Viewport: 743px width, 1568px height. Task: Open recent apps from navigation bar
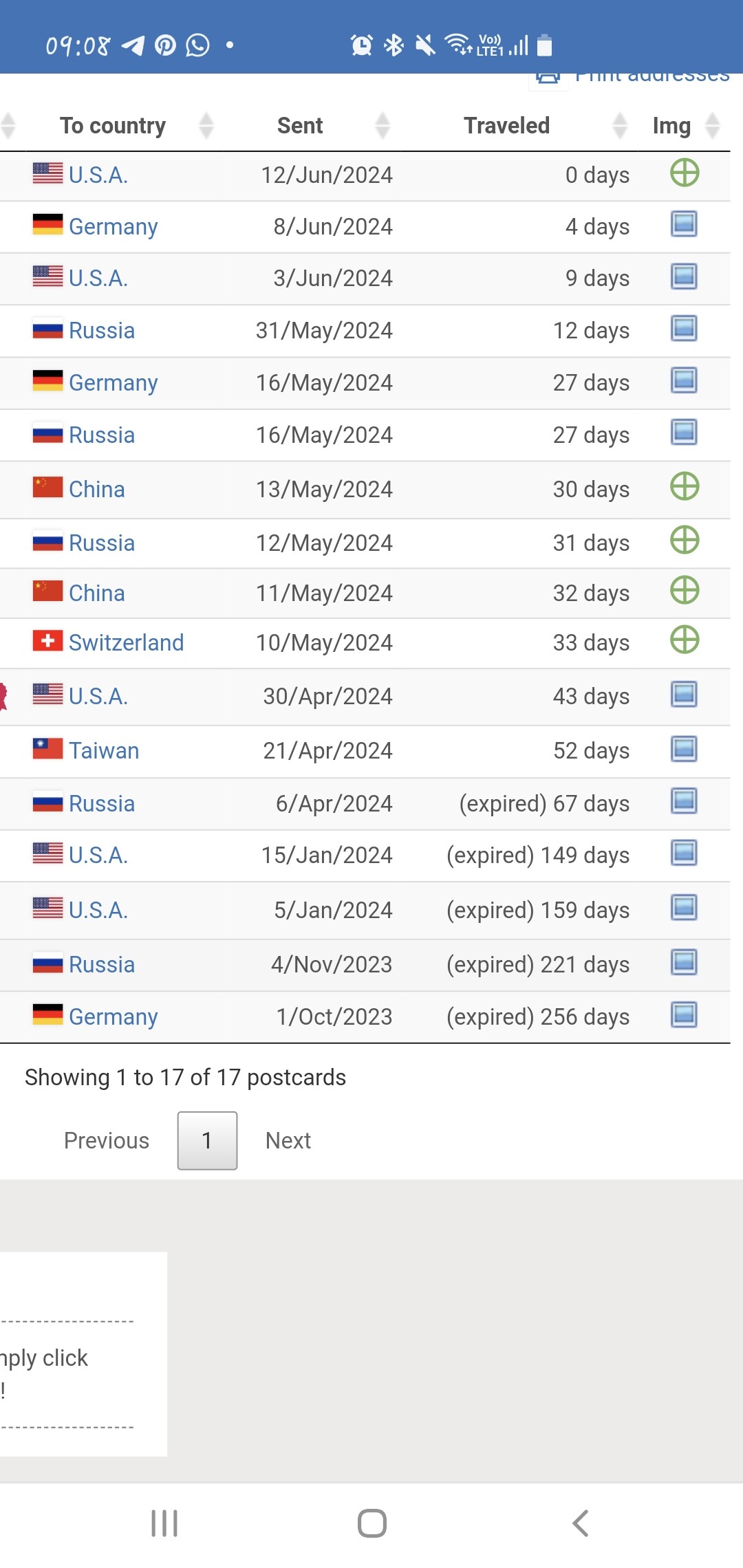(x=164, y=1523)
